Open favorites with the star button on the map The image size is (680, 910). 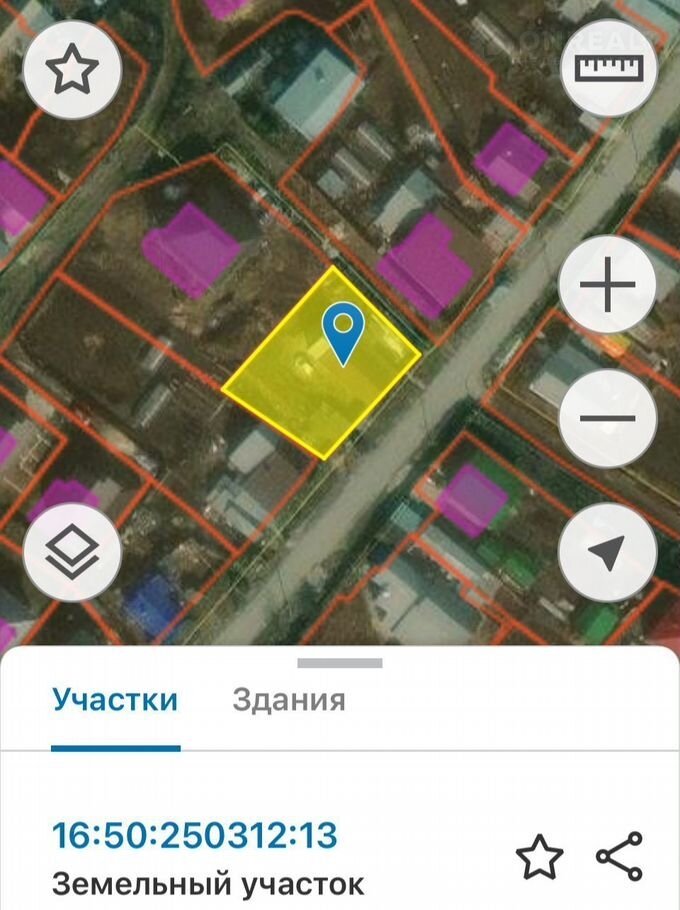coord(72,70)
